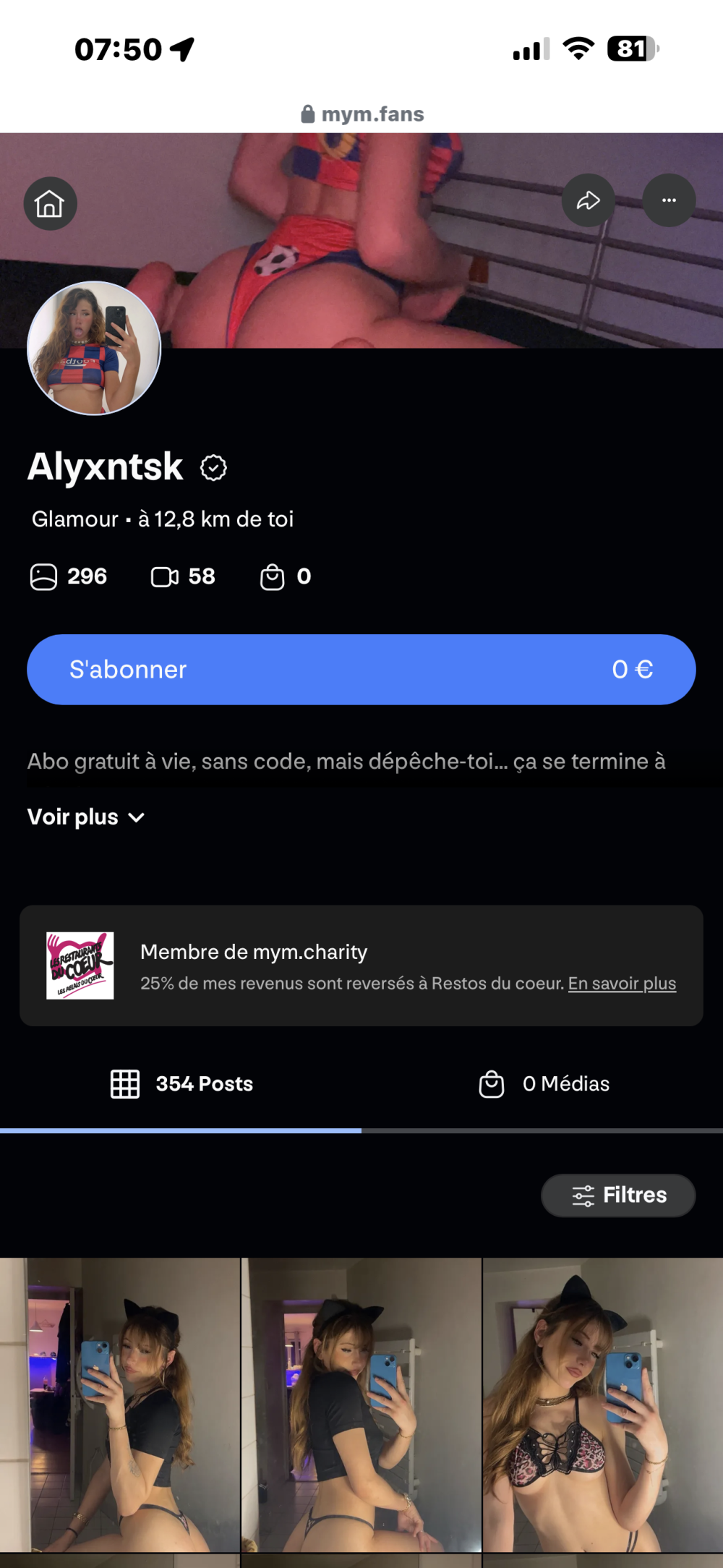The image size is (723, 1568).
Task: Expand the bio with Voir plus
Action: coord(86,817)
